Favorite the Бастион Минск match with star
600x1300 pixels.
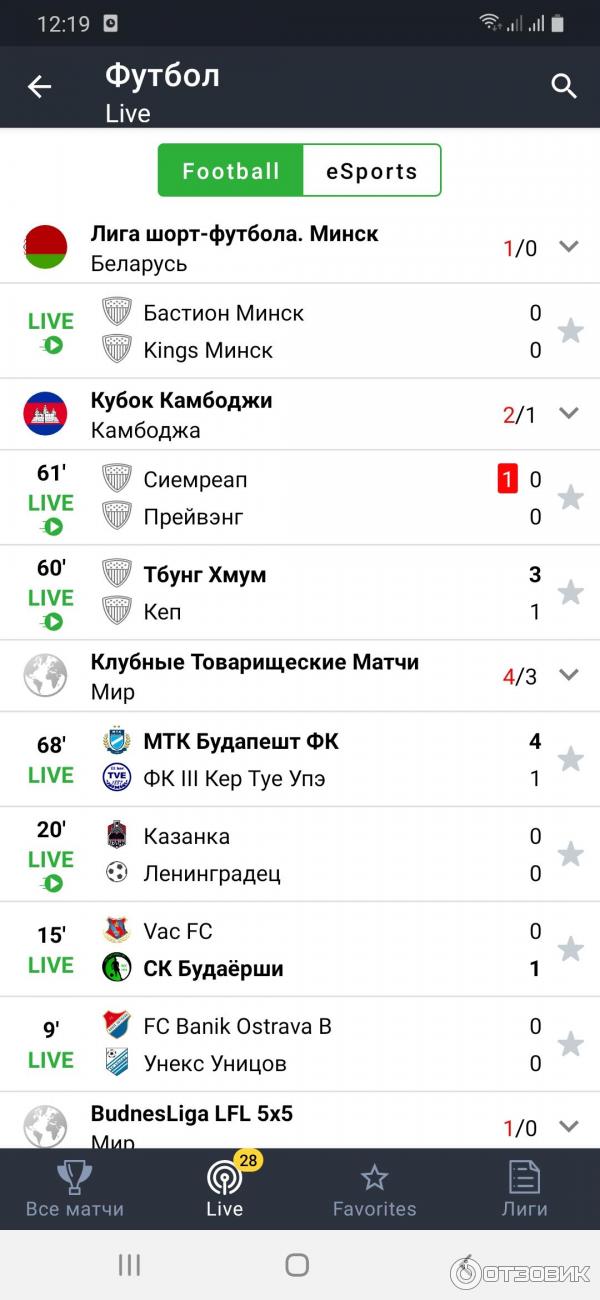point(570,331)
